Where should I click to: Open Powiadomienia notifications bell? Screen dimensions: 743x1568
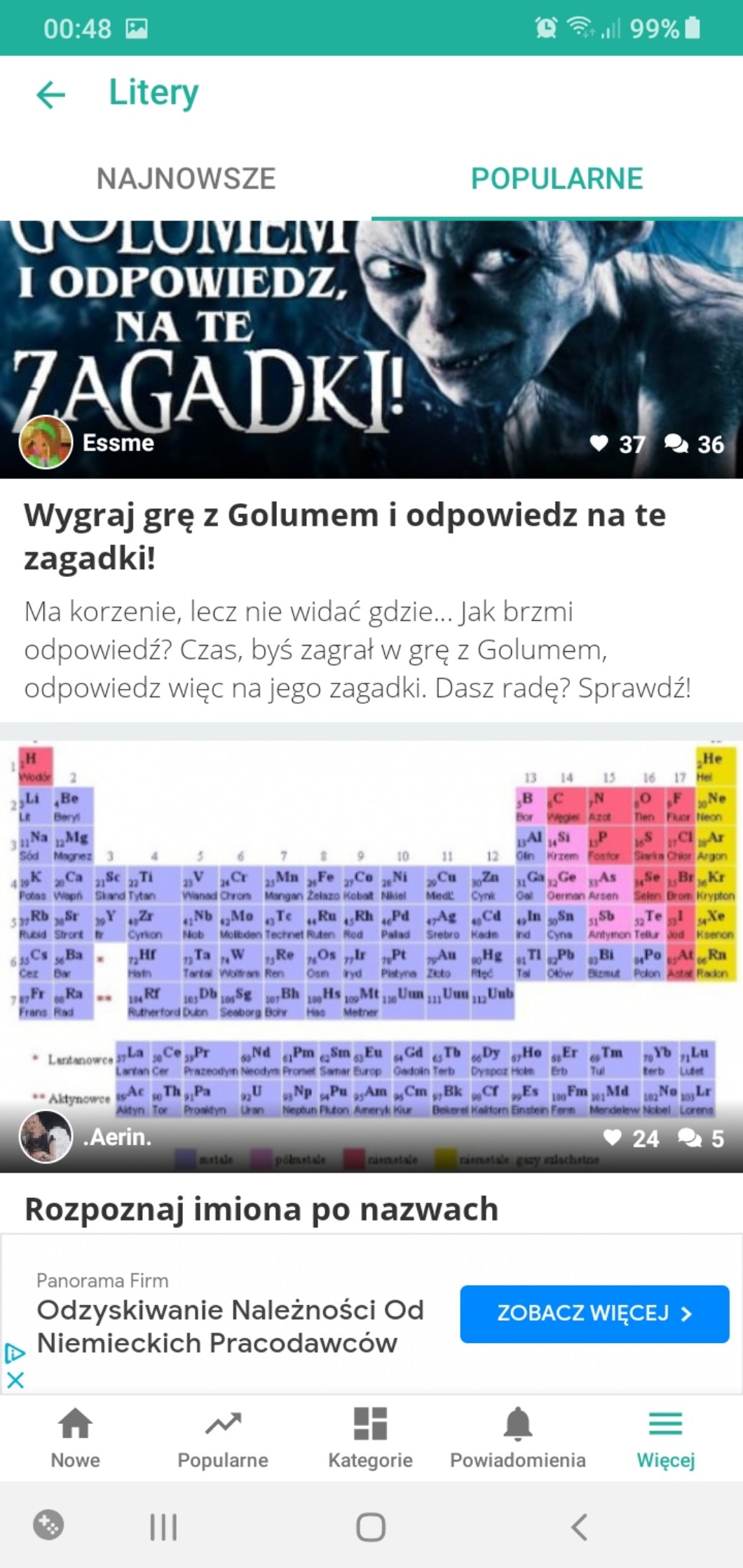pos(518,1438)
